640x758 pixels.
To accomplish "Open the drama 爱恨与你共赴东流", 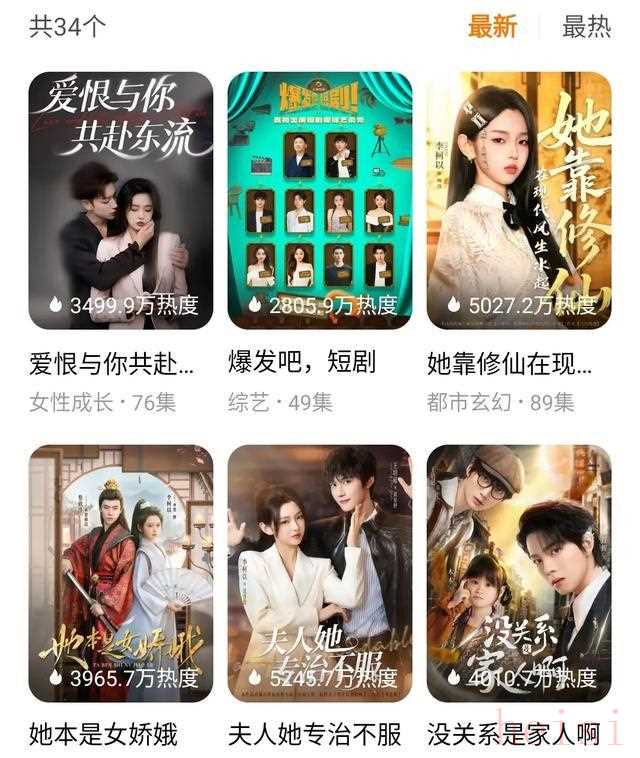I will [121, 201].
